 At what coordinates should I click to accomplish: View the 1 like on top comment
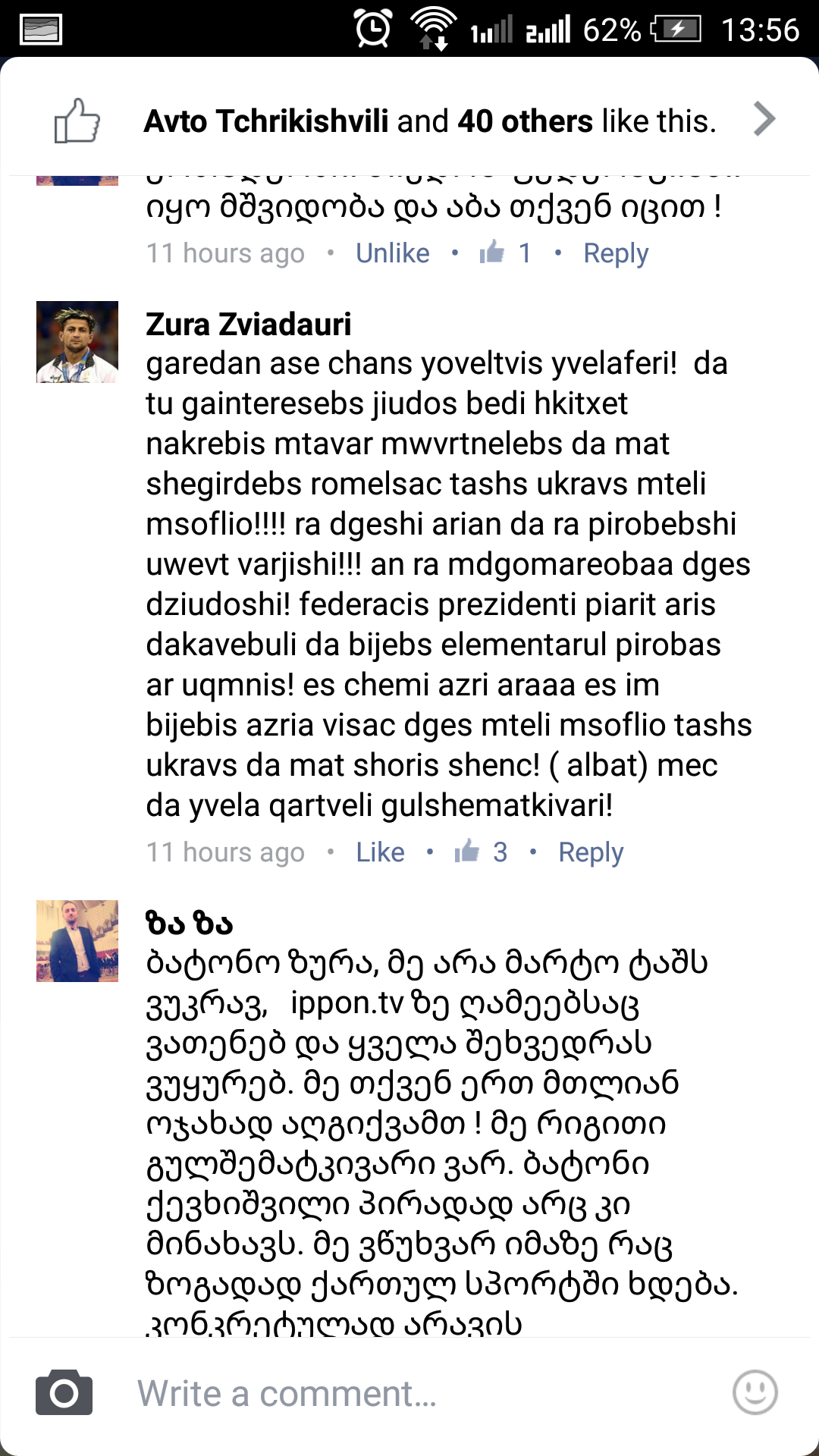506,253
